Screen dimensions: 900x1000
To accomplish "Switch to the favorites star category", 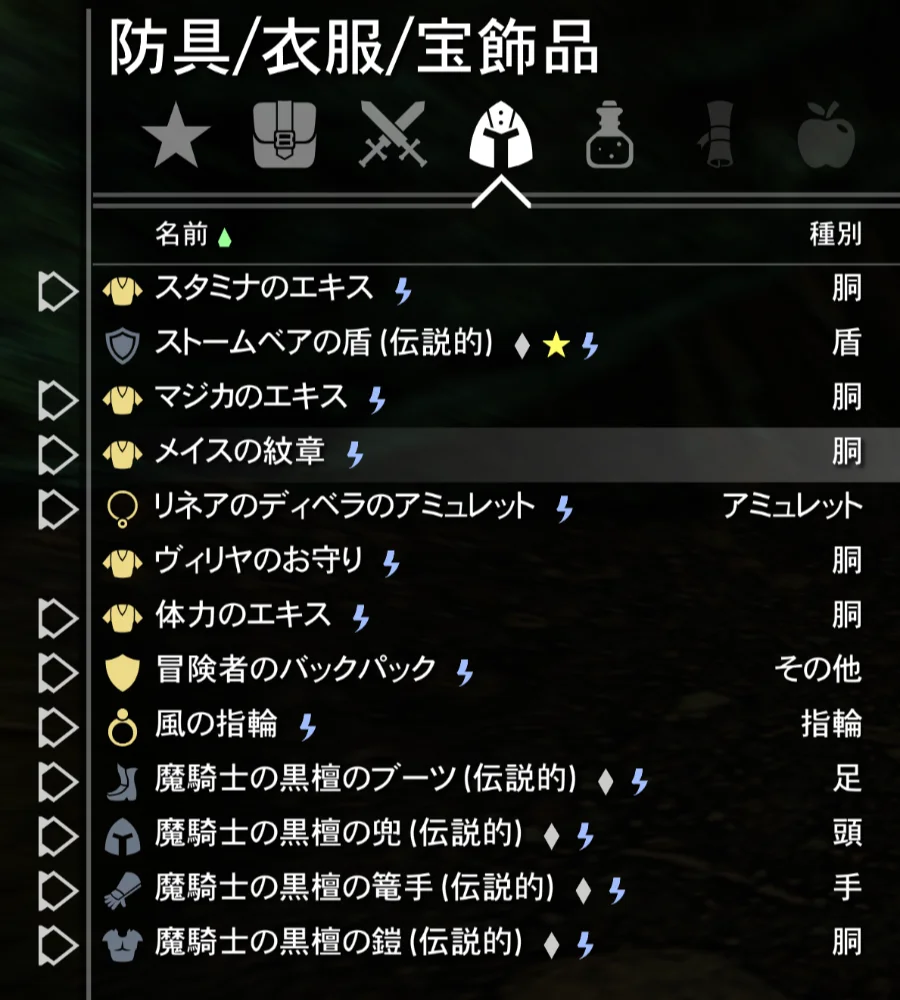I will (177, 137).
